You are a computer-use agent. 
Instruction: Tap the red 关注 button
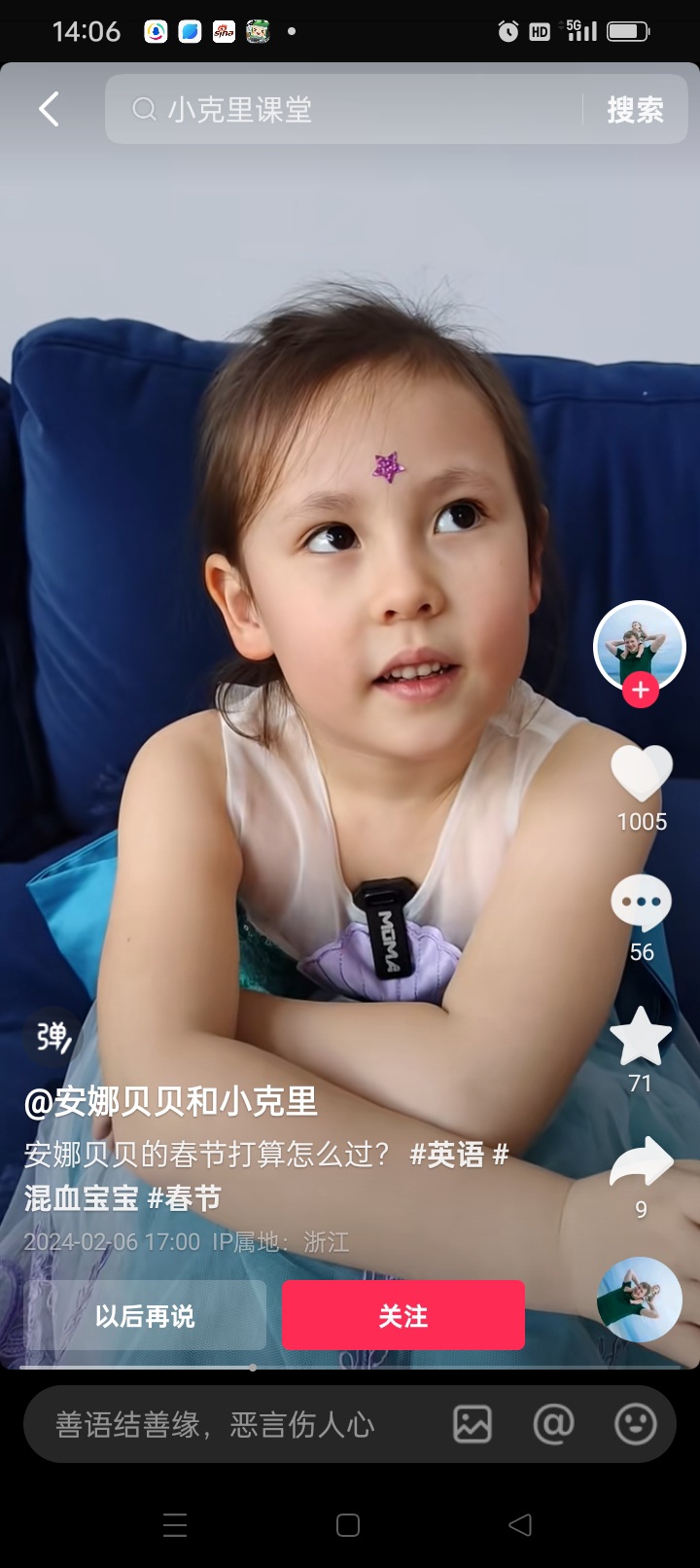403,1315
